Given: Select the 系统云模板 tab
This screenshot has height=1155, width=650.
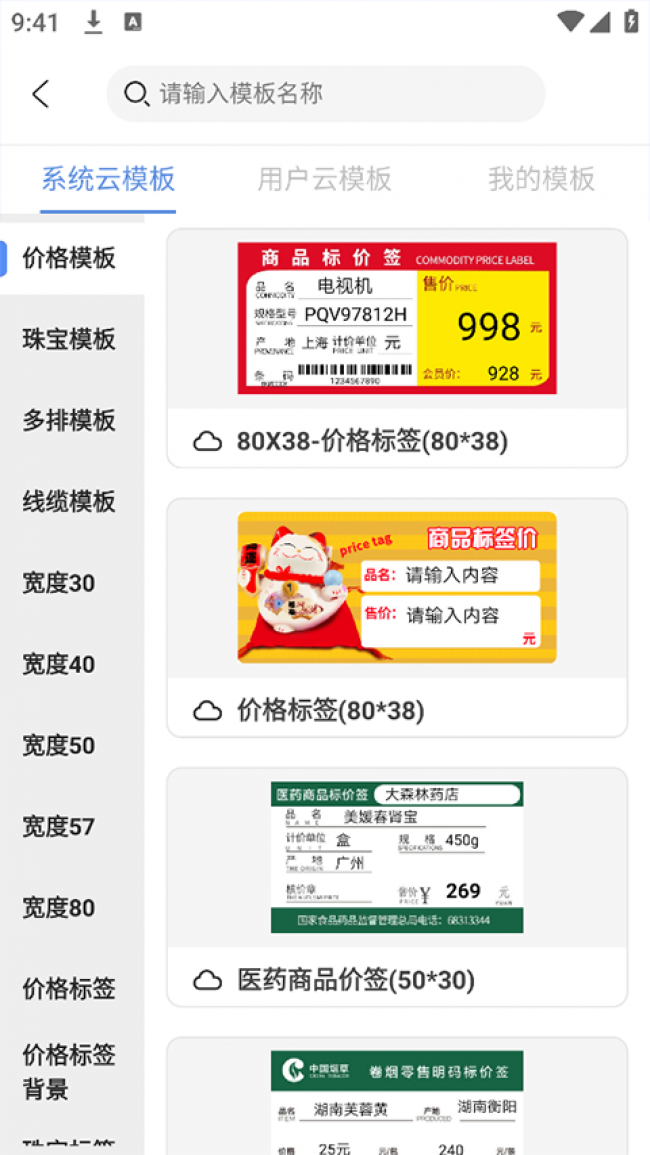Looking at the screenshot, I should point(108,179).
